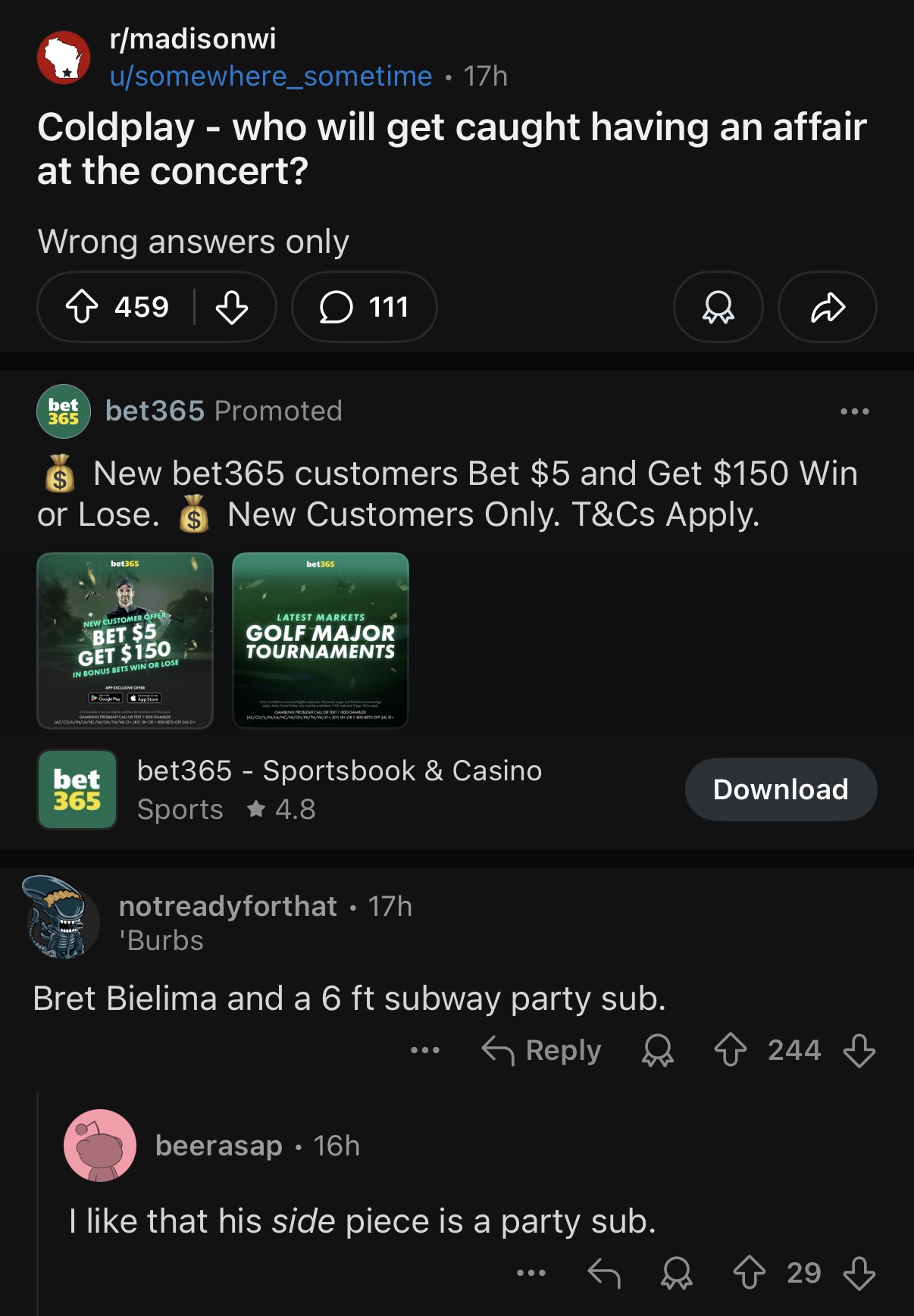Image resolution: width=914 pixels, height=1316 pixels.
Task: View the Bet $5 Get $150 ad image
Action: coord(125,640)
